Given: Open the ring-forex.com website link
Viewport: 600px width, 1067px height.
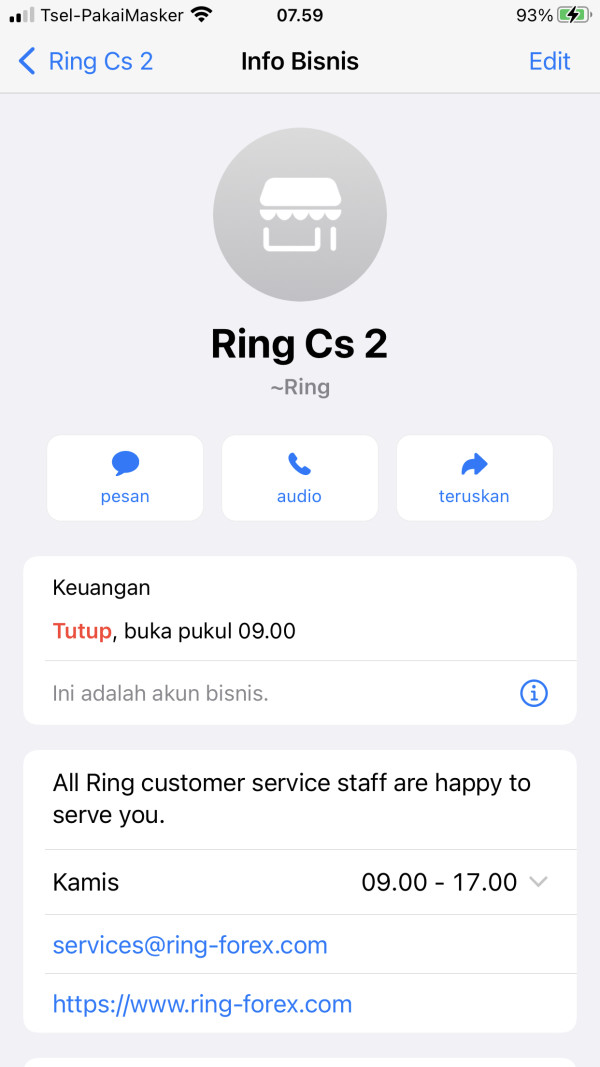Looking at the screenshot, I should point(203,1004).
